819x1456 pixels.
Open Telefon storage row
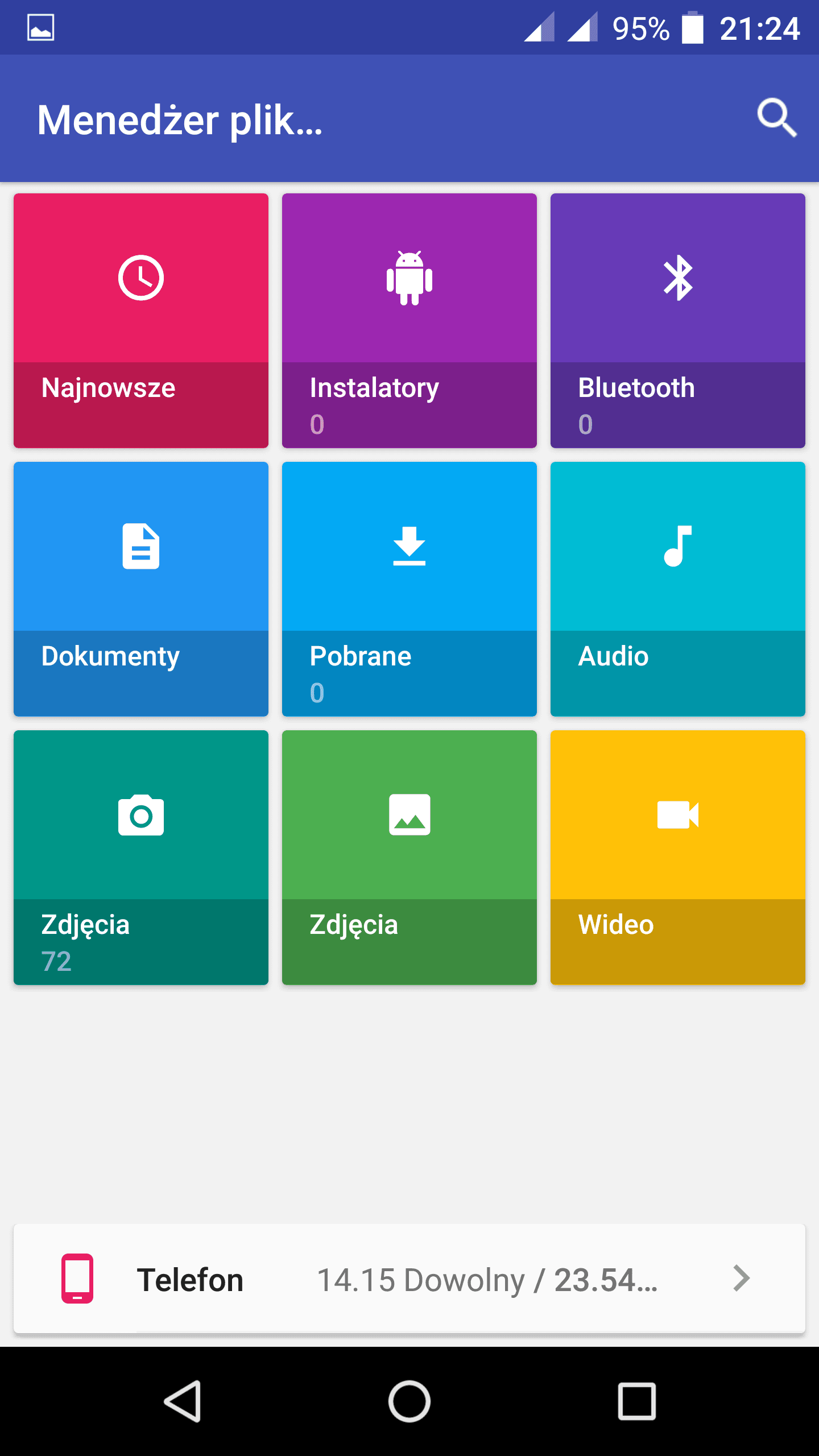(409, 1279)
